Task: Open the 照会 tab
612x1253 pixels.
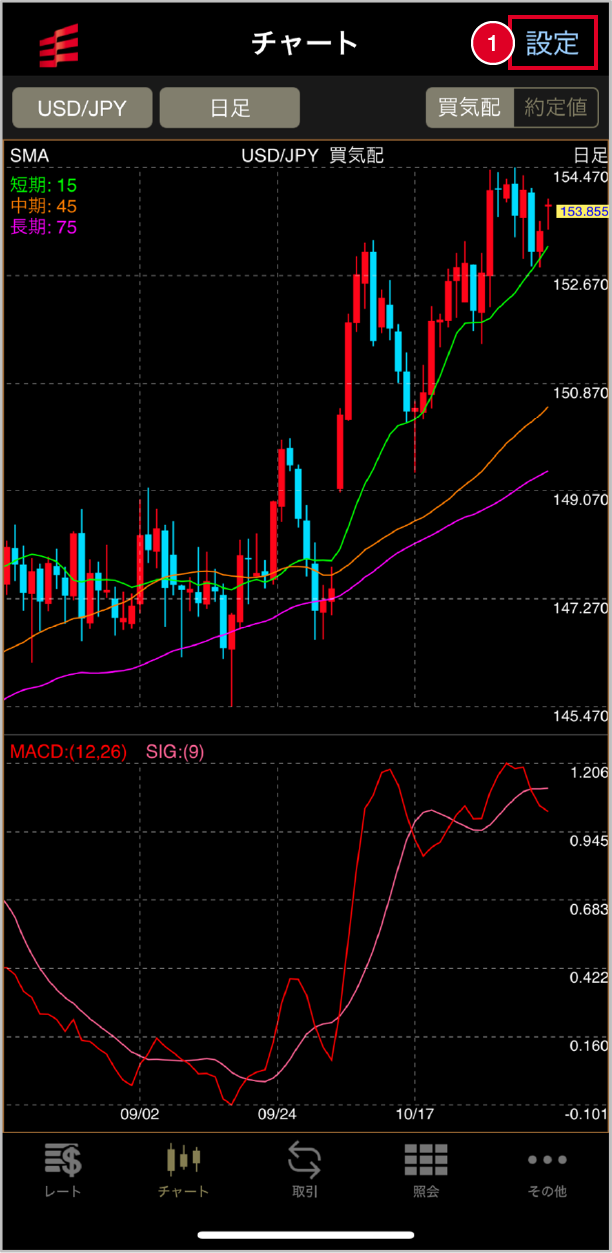Action: pyautogui.click(x=426, y=1171)
